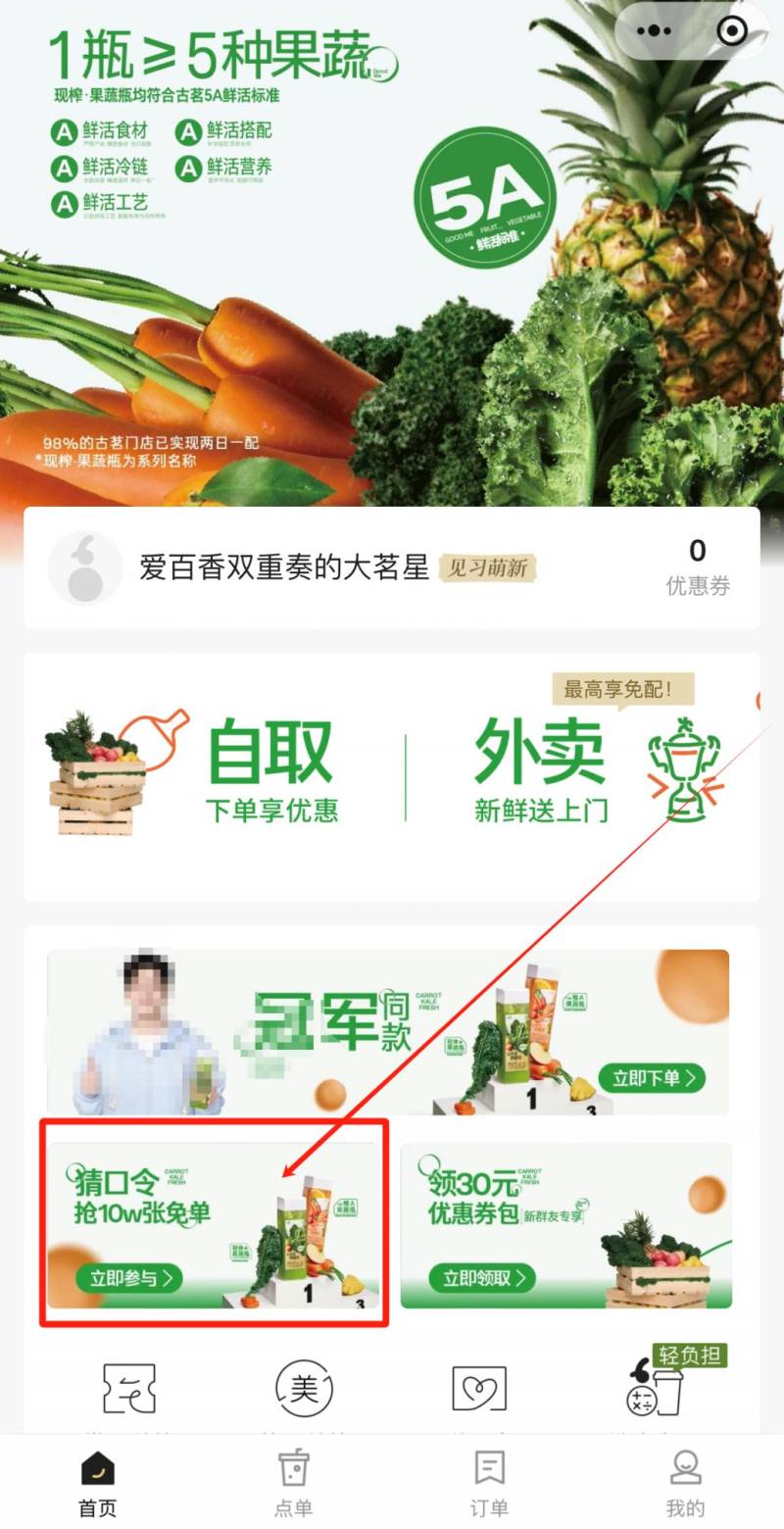Viewport: 784px width, 1529px height.
Task: Open the heart card shortcut icon
Action: [x=479, y=1389]
